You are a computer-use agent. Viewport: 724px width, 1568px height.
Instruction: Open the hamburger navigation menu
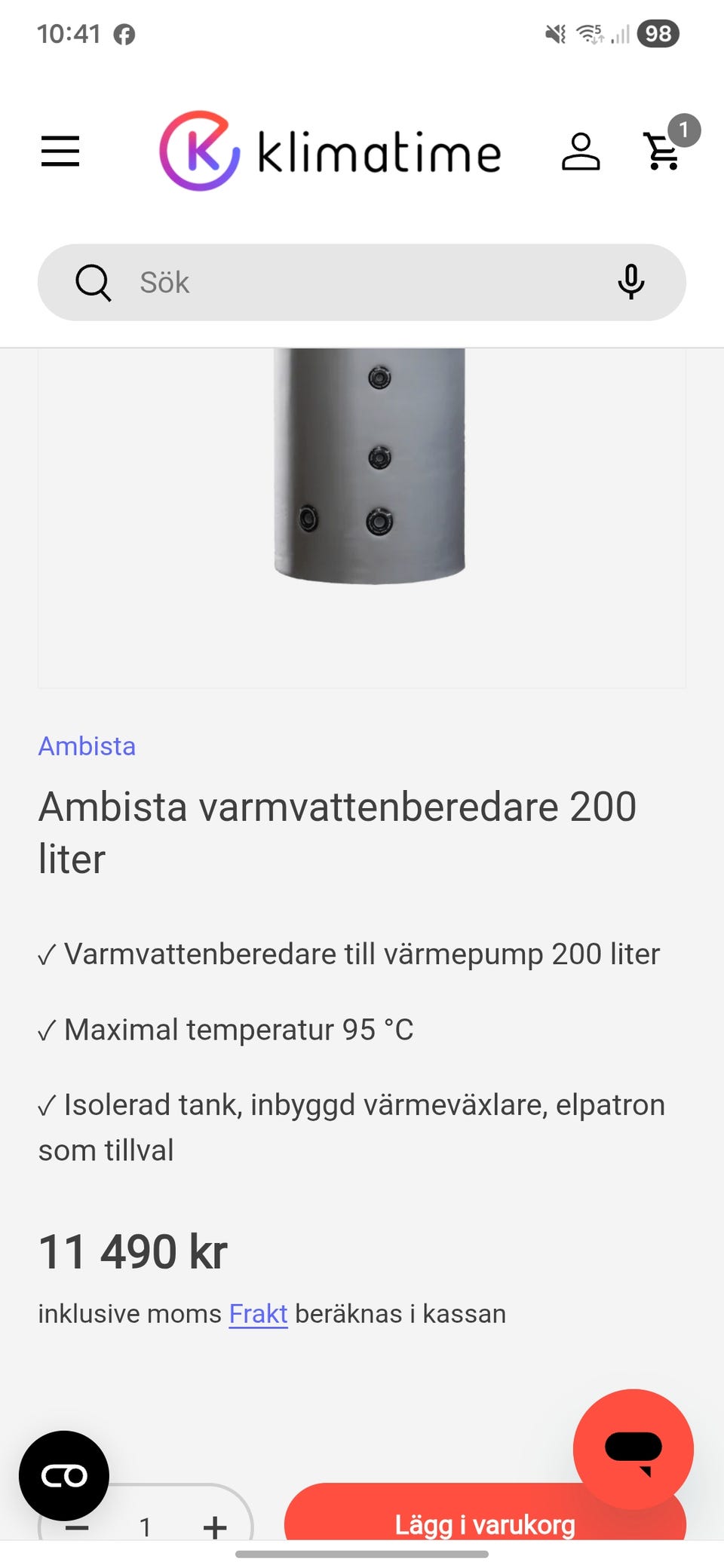click(x=60, y=152)
